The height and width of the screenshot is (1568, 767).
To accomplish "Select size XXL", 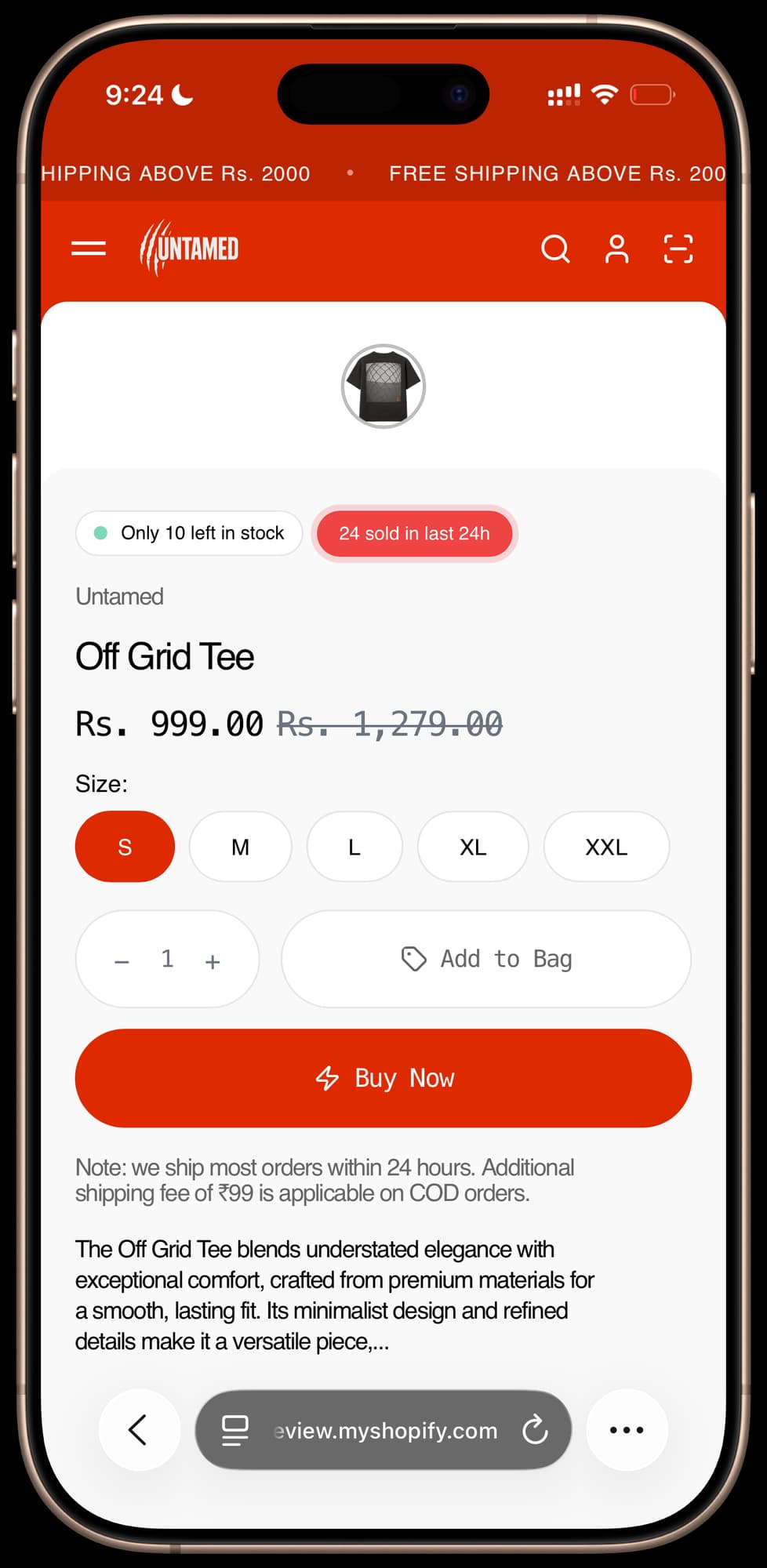I will click(606, 847).
